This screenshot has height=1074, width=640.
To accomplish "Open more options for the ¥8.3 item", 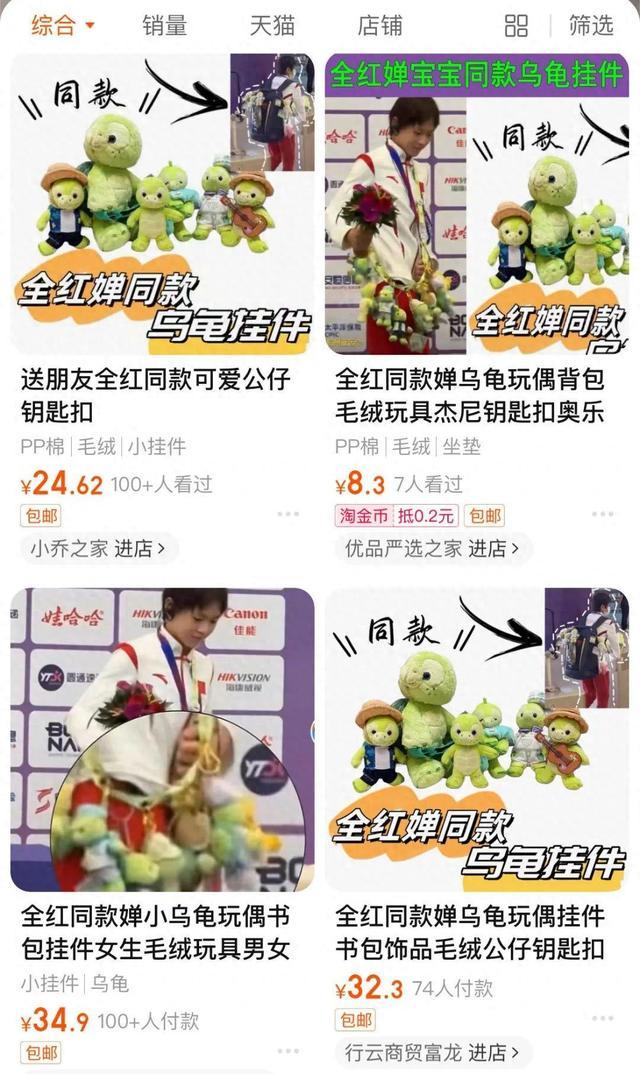I will click(602, 514).
